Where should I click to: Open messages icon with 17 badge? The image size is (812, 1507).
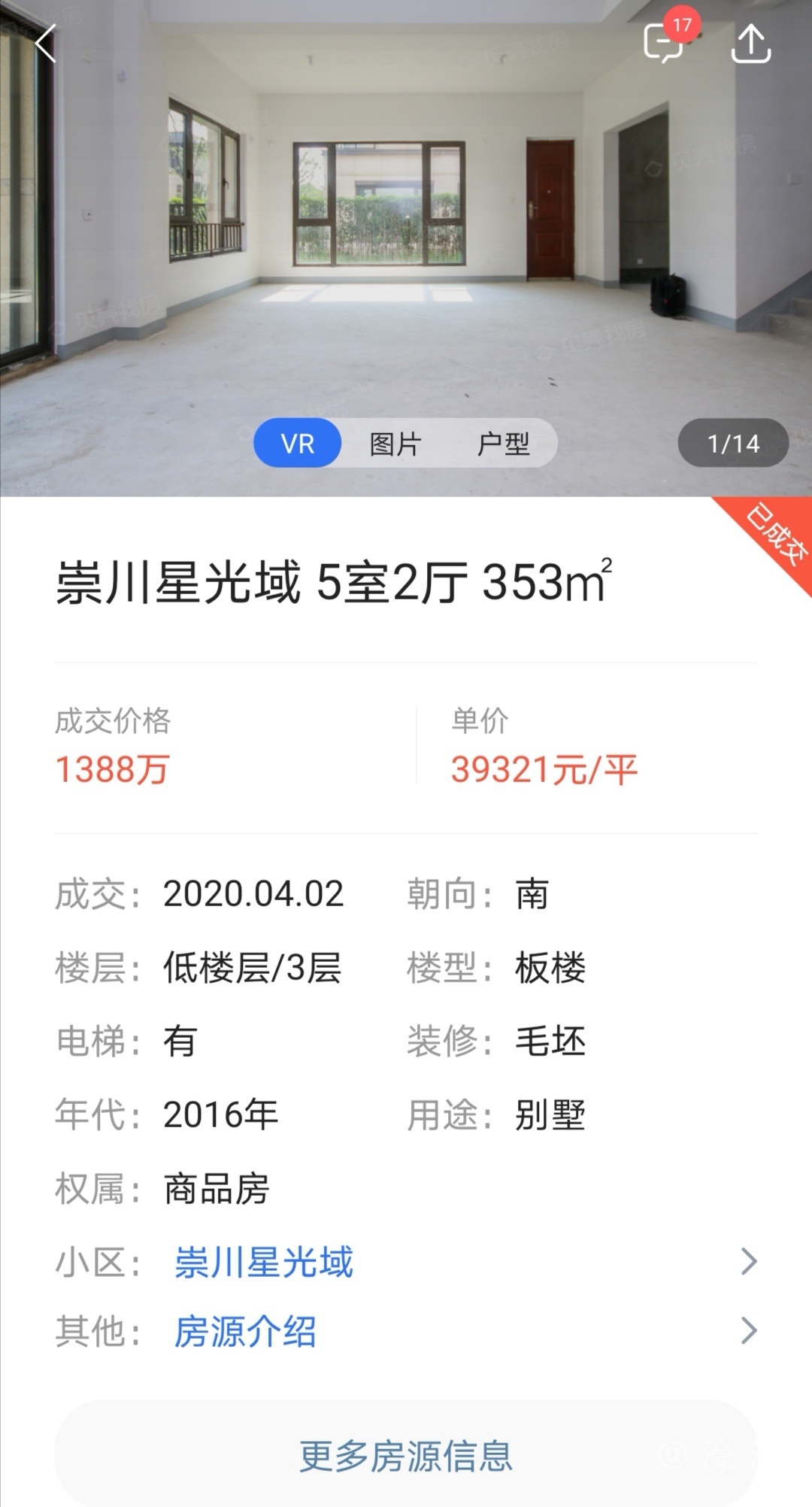click(x=664, y=43)
